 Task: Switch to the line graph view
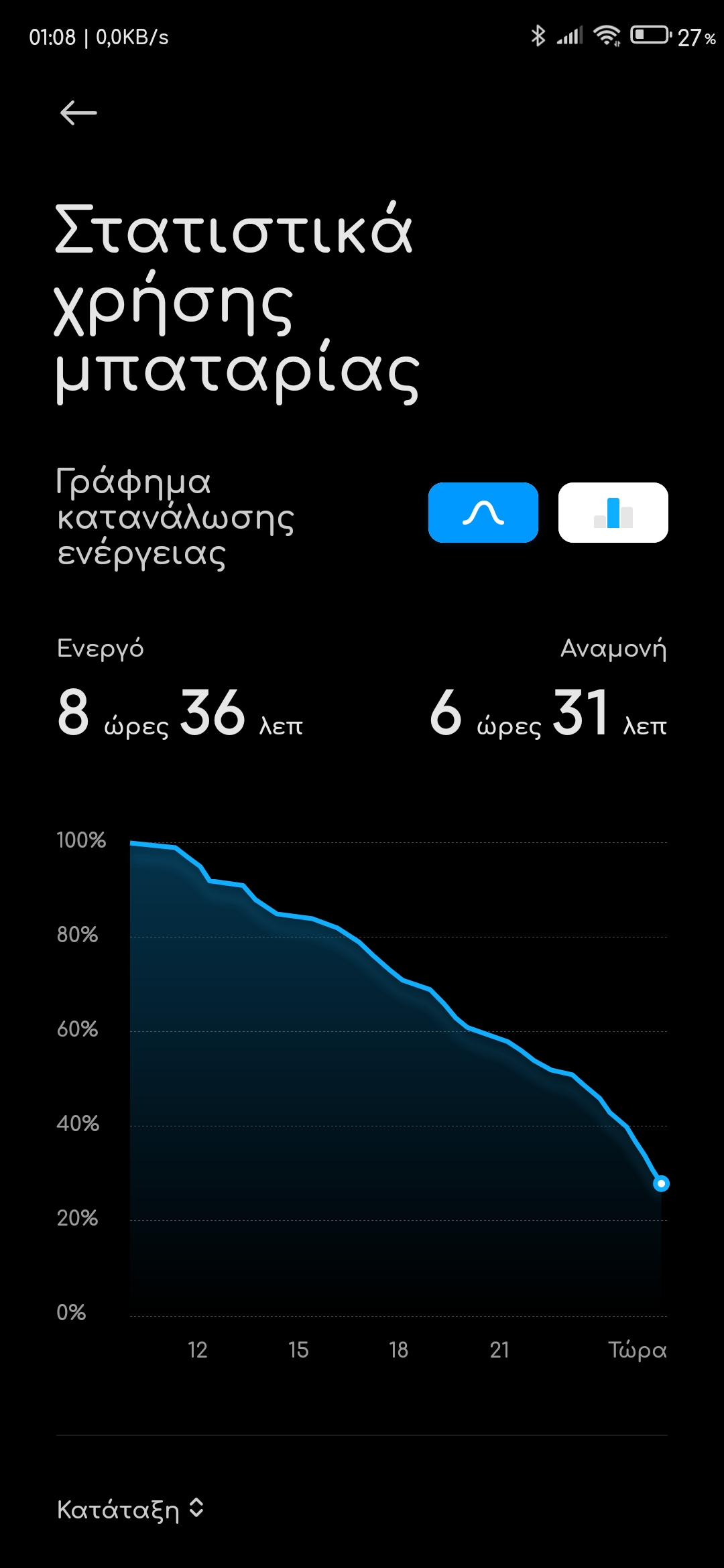(483, 513)
